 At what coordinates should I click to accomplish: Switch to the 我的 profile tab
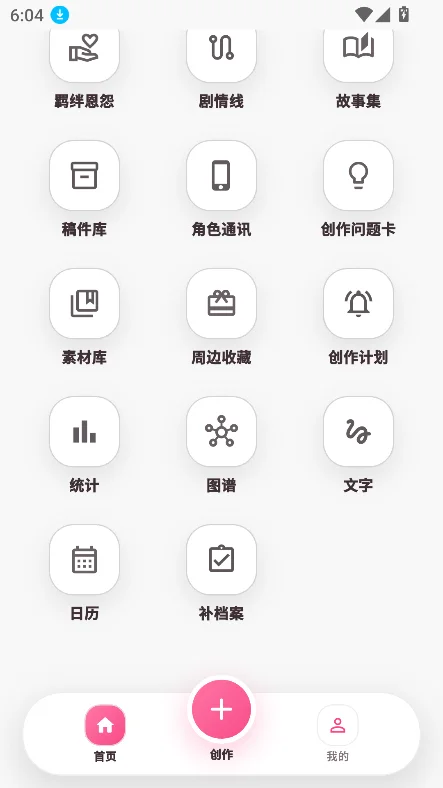pos(338,733)
